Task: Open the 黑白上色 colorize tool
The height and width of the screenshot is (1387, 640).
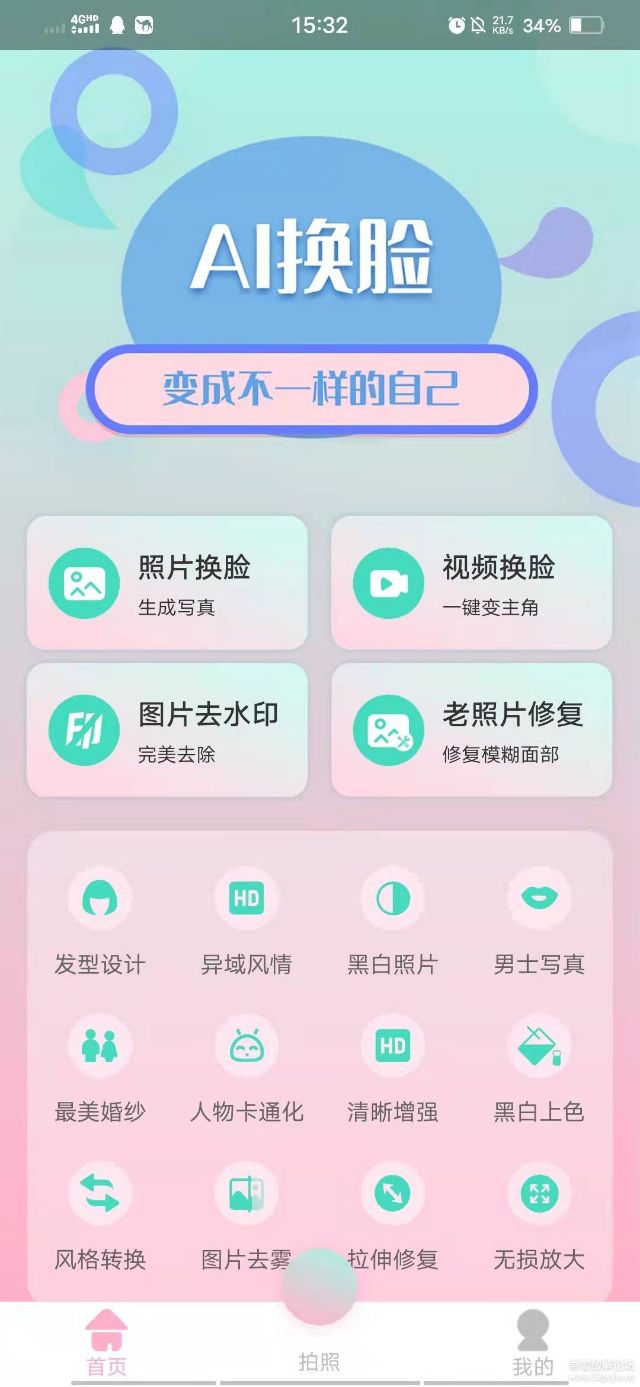Action: pyautogui.click(x=539, y=1067)
